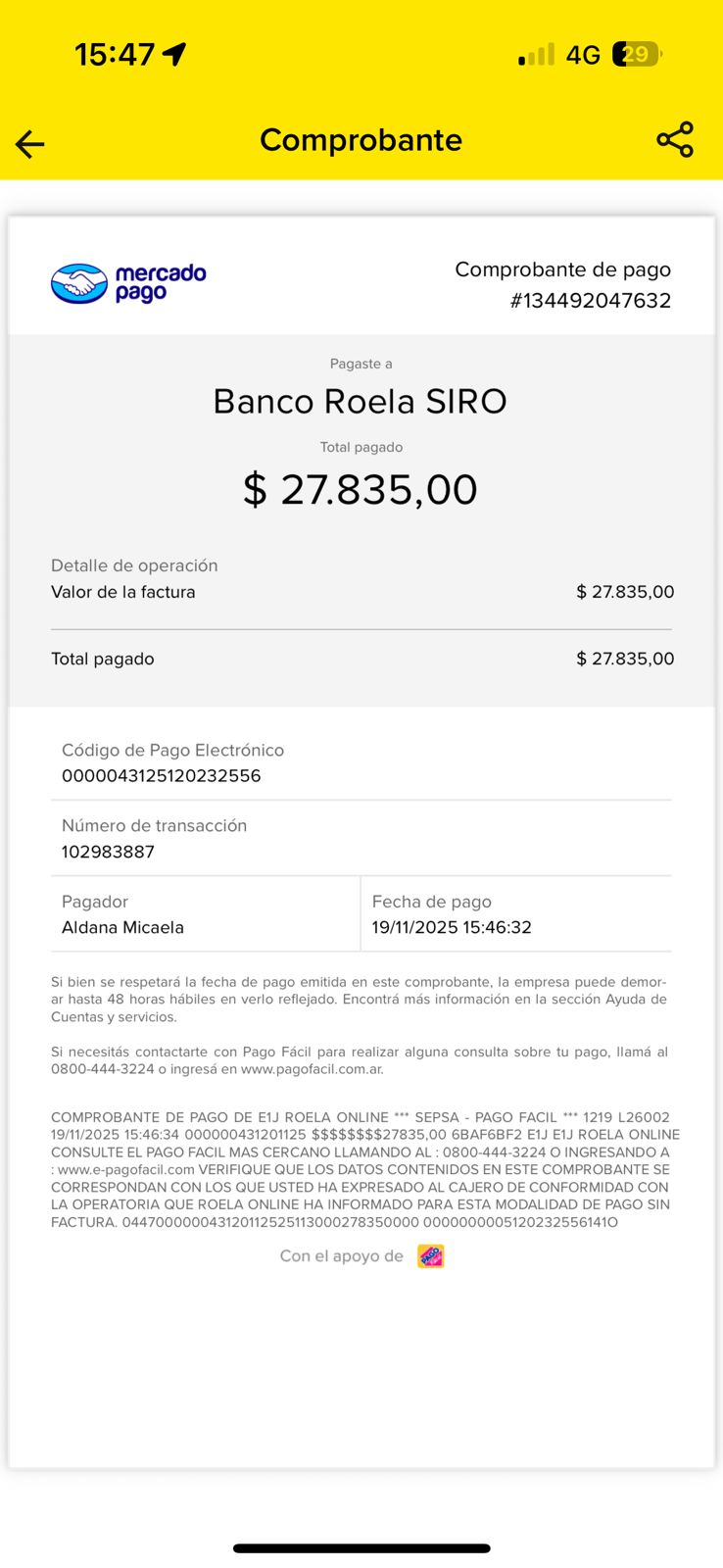This screenshot has width=723, height=1568.
Task: Go back using the arrow icon
Action: (30, 144)
